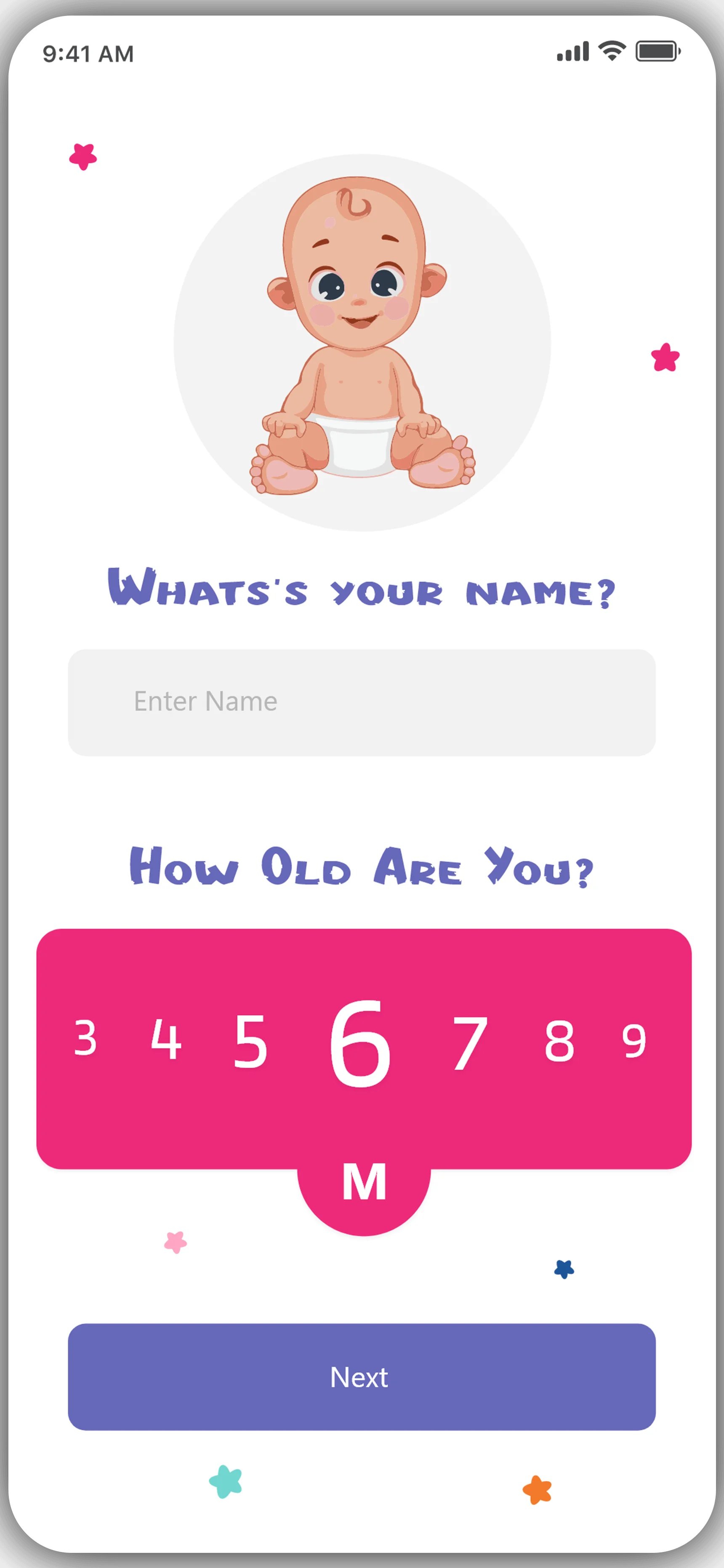
Task: Tap the Enter Name text field
Action: tap(362, 702)
